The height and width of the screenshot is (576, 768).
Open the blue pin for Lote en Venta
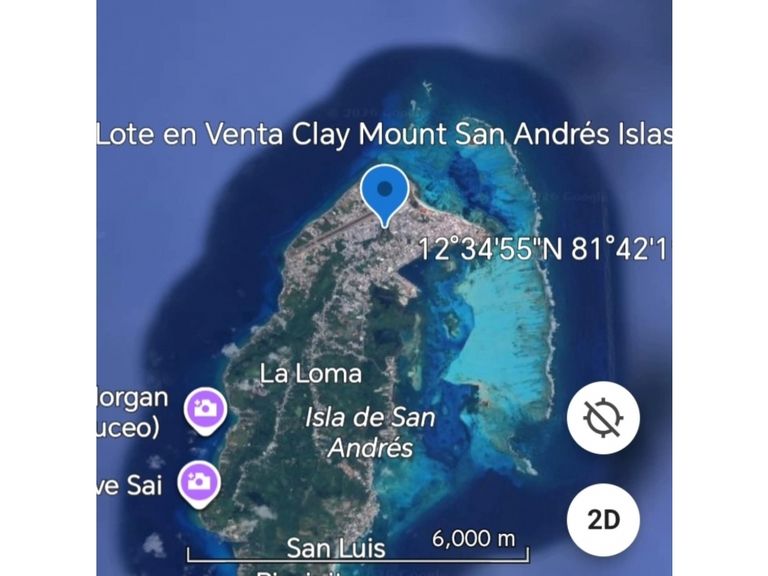(x=385, y=196)
